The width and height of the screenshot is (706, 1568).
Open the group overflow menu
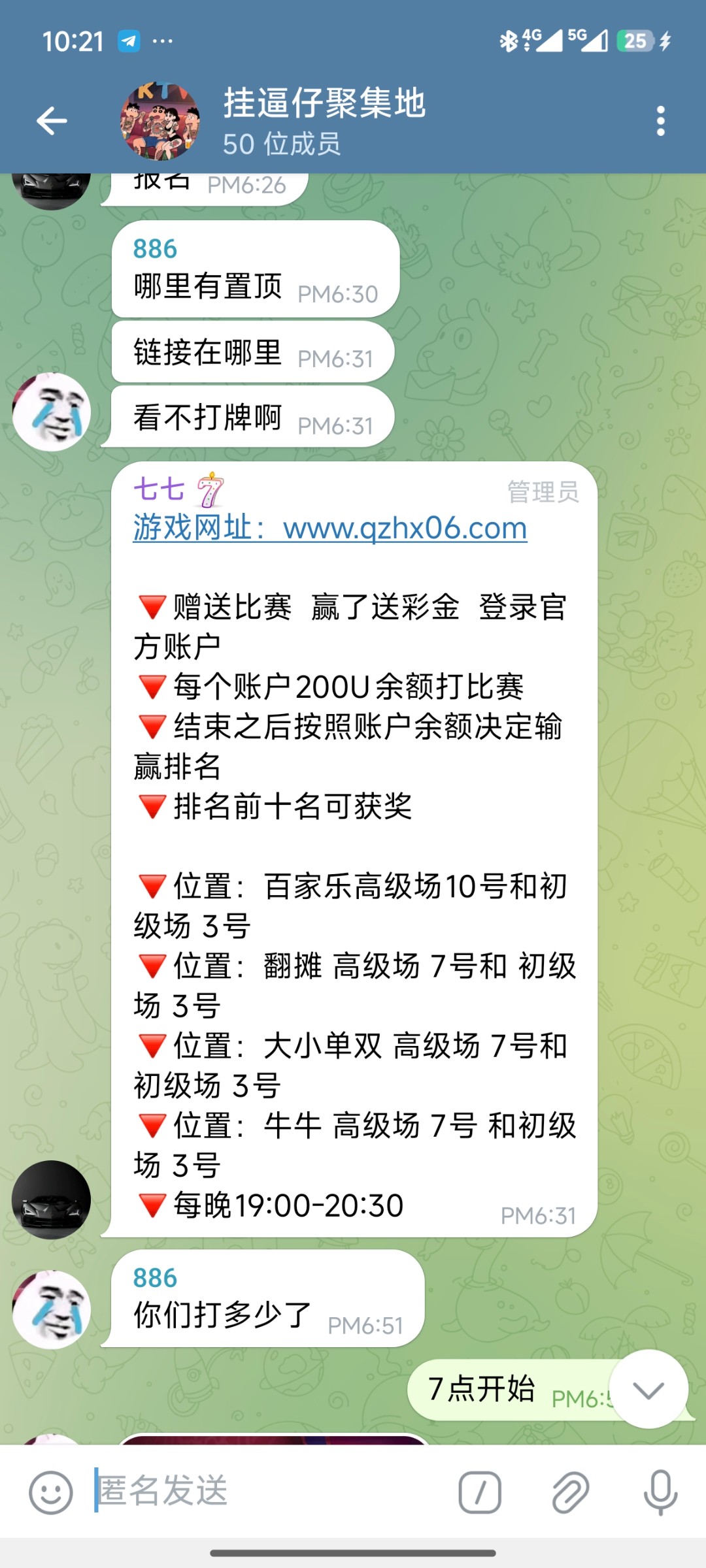click(660, 121)
